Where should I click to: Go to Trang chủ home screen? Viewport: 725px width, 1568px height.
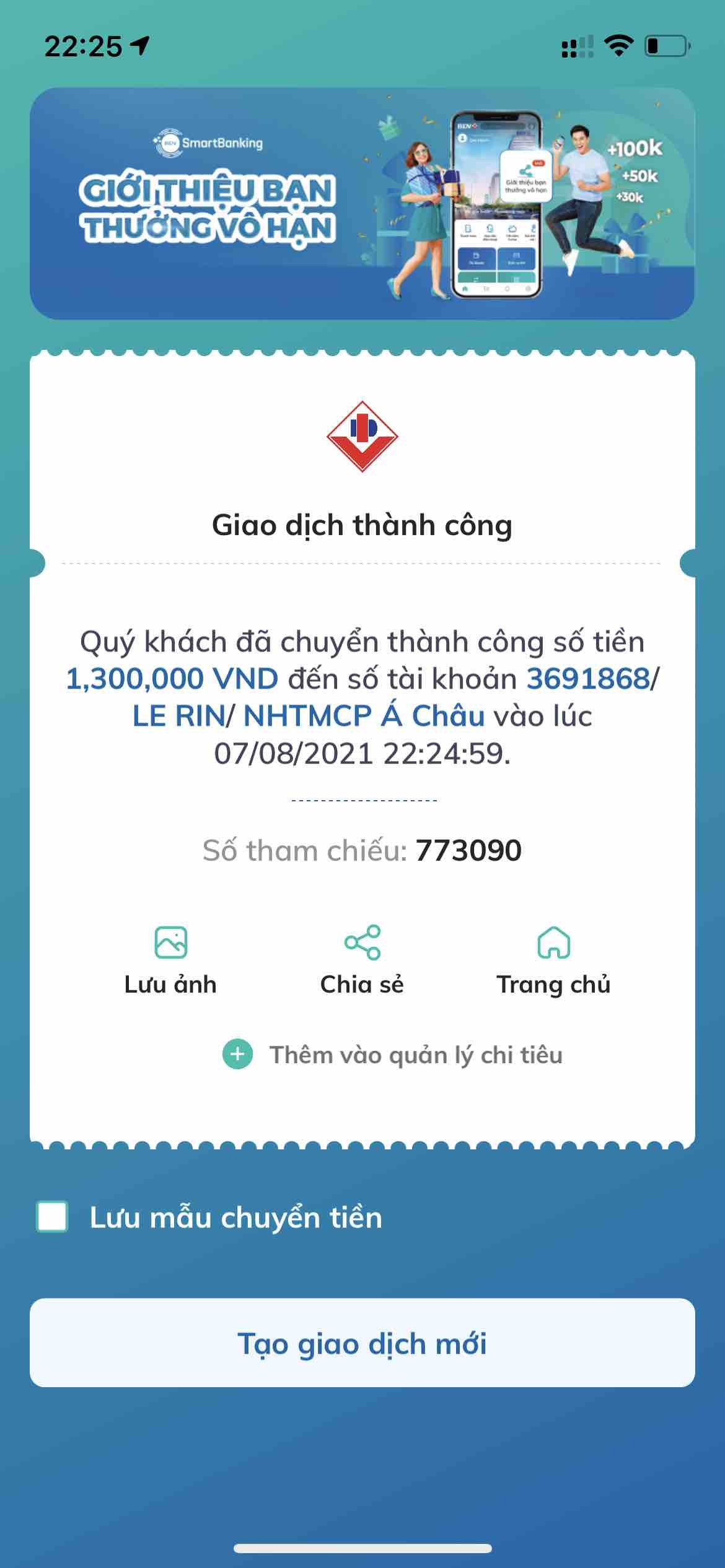pyautogui.click(x=553, y=960)
